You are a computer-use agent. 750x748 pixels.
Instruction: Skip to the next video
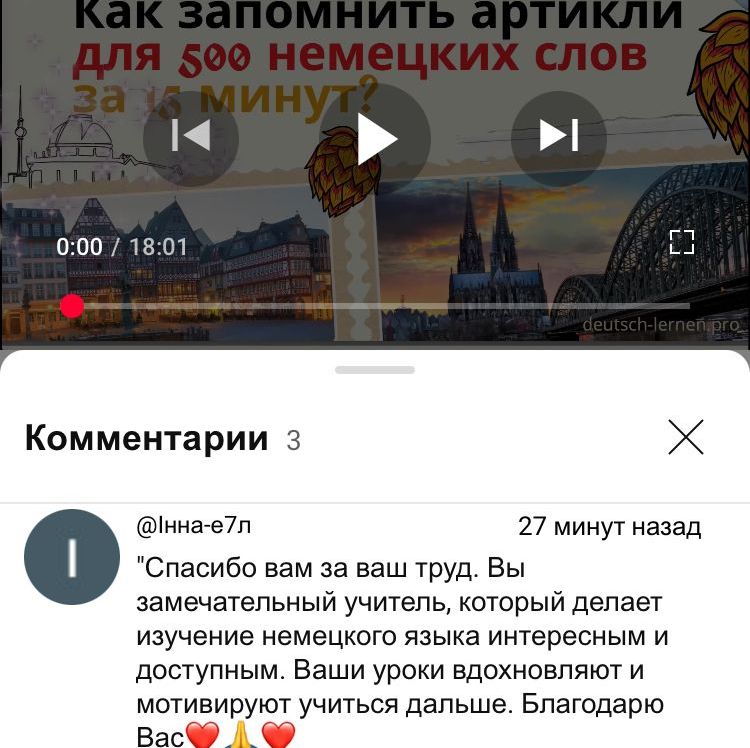pos(559,137)
